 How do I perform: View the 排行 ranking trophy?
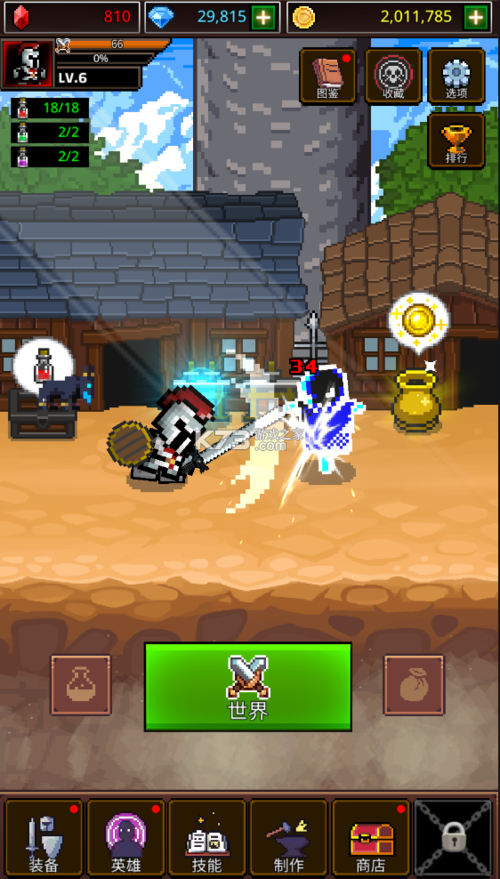coord(456,141)
